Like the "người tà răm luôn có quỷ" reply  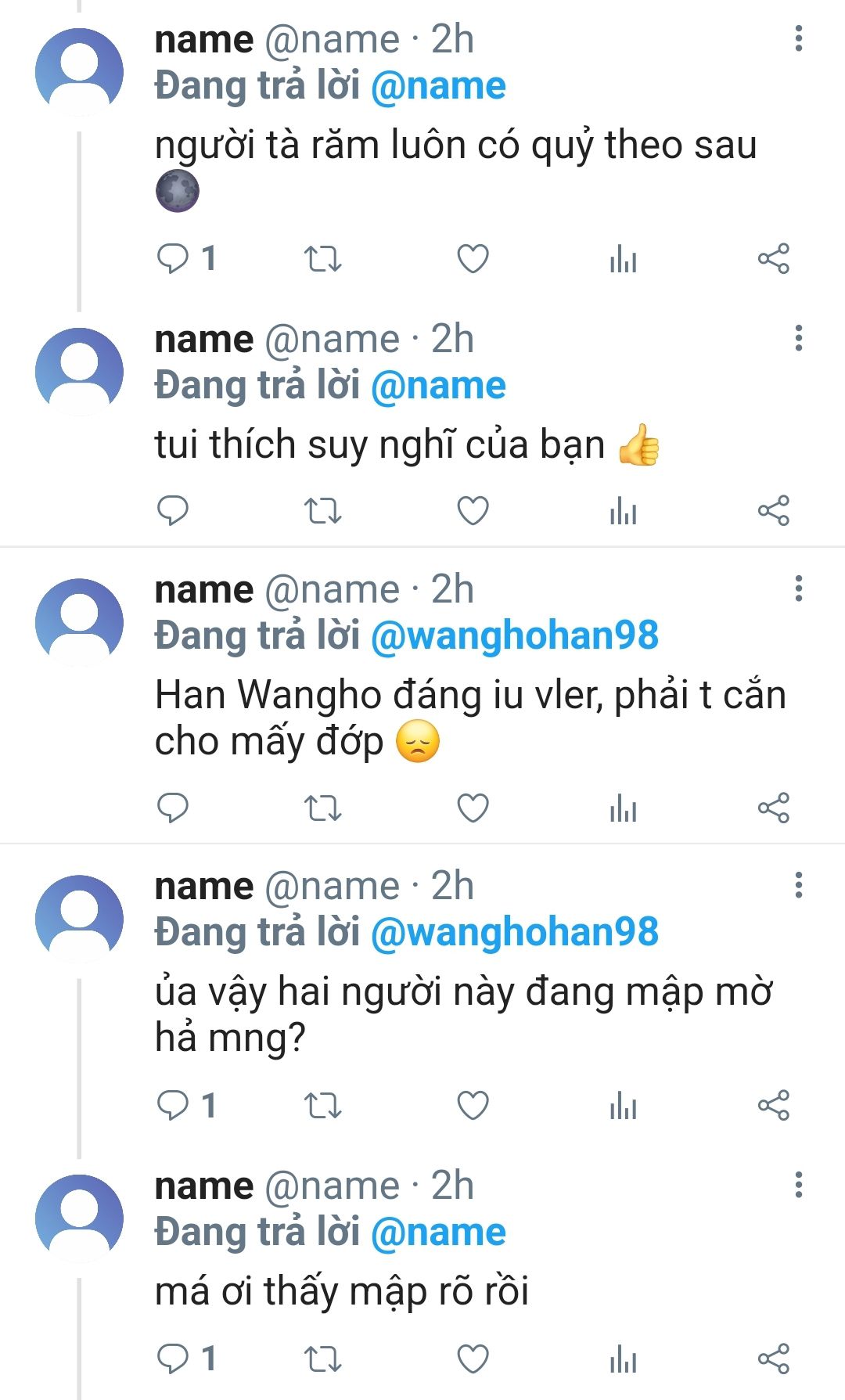pyautogui.click(x=473, y=258)
